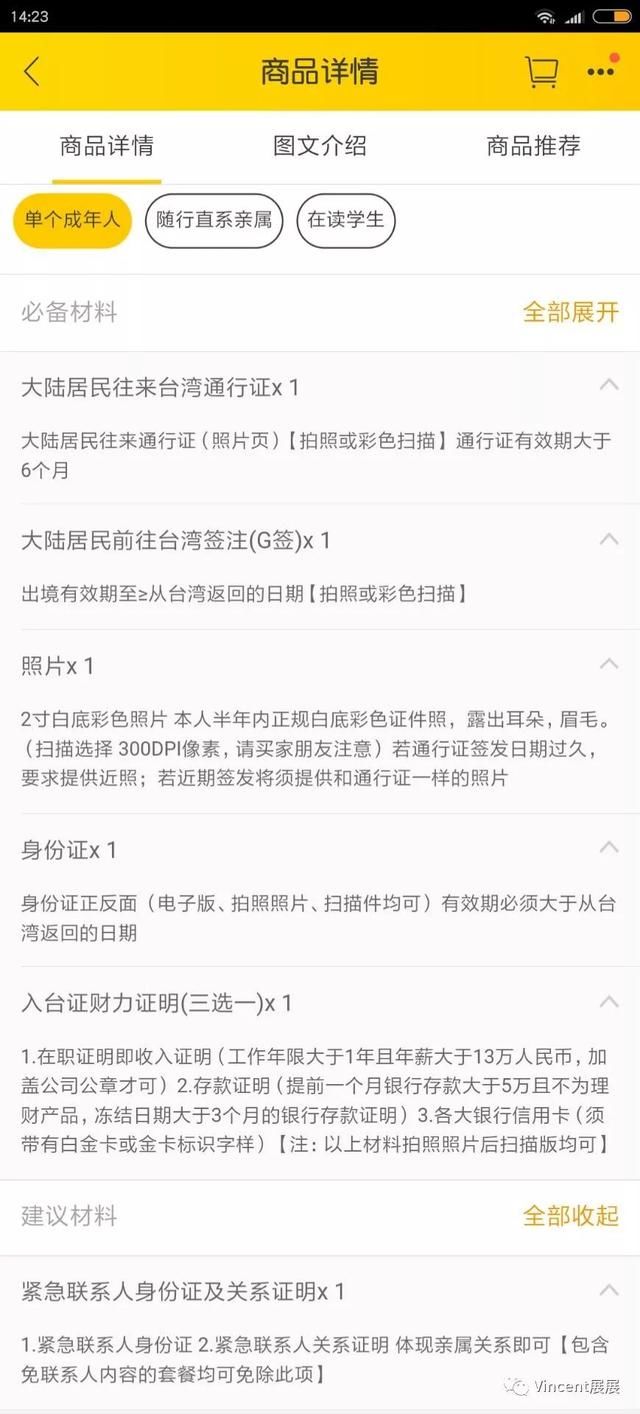The image size is (640, 1414).
Task: Collapse 紧急联系人身份证及关系证明 section
Action: coord(607,1290)
